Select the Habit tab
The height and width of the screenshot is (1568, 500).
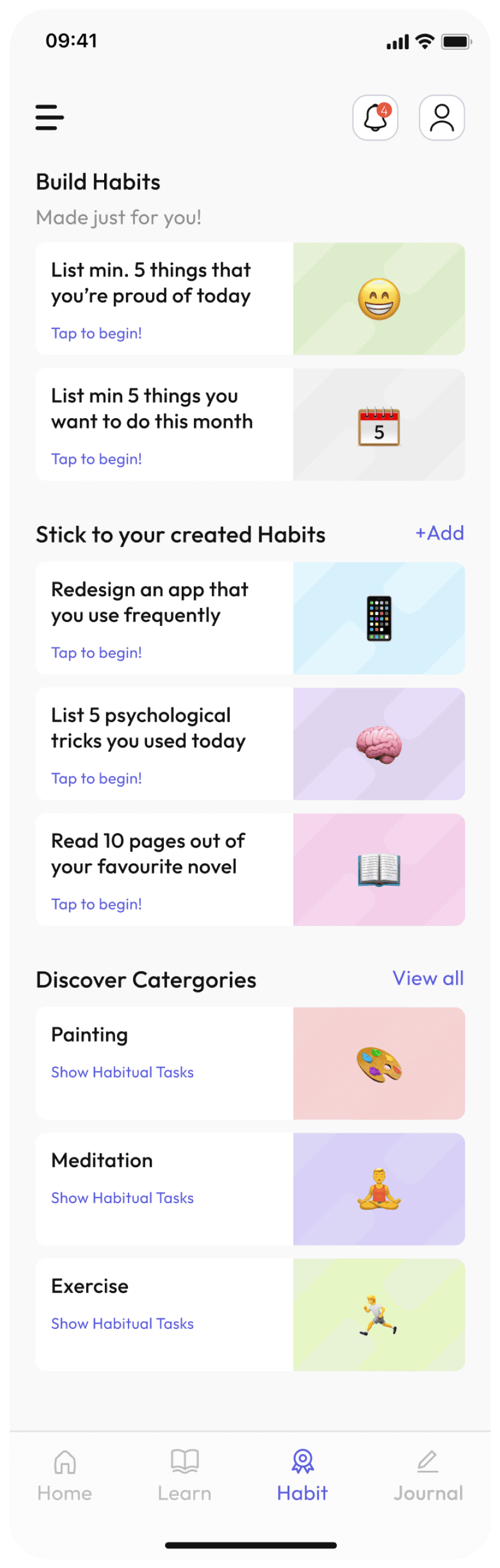point(302,1475)
